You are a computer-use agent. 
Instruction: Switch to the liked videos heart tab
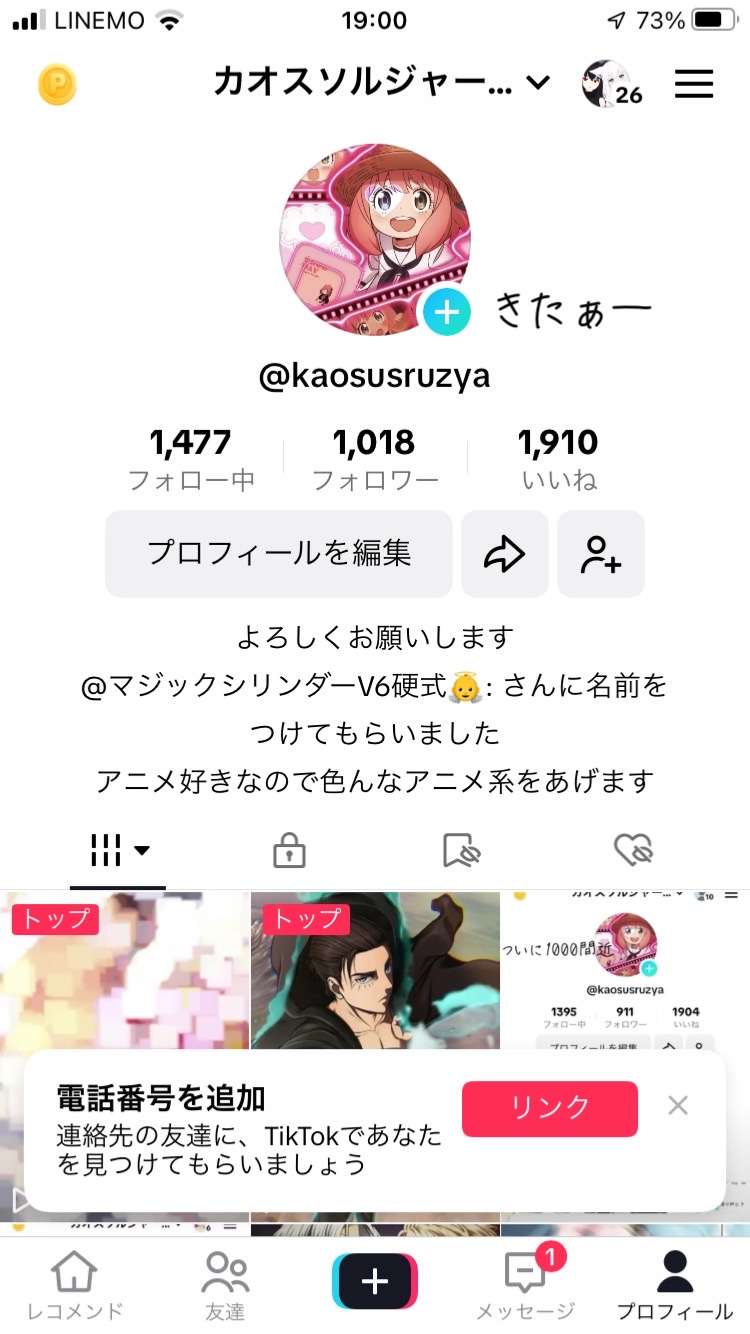click(x=633, y=851)
